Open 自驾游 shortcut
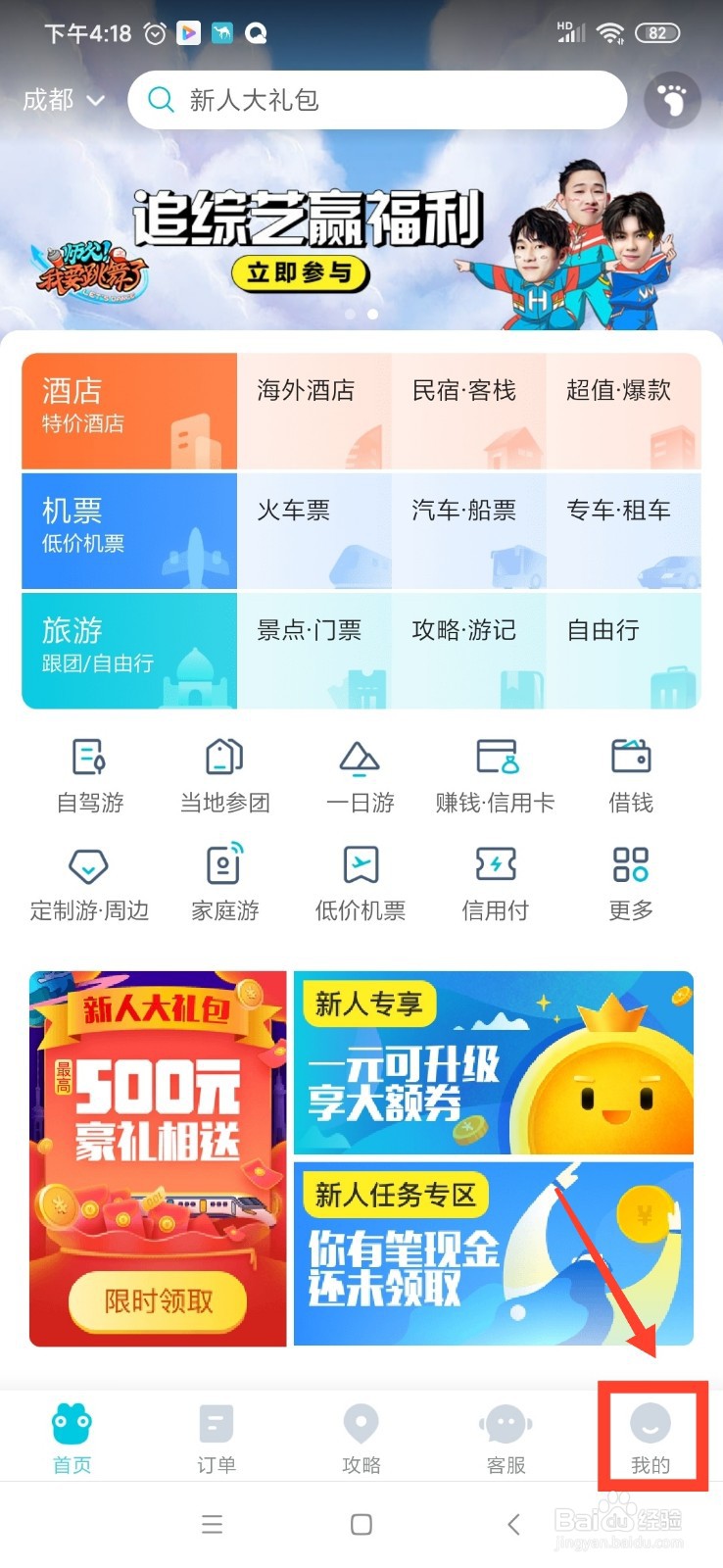 click(90, 776)
